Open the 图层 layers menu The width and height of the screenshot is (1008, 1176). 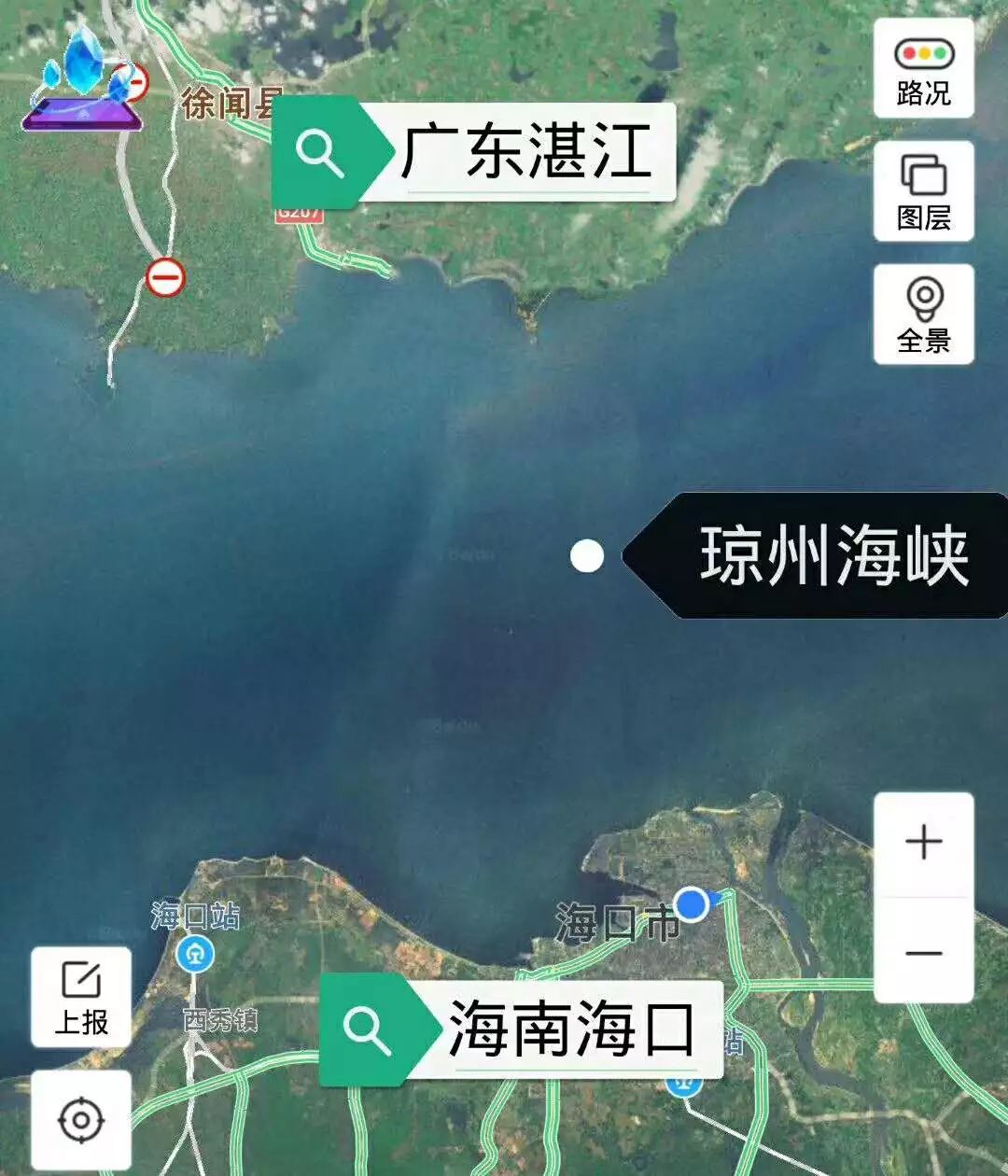(x=923, y=192)
